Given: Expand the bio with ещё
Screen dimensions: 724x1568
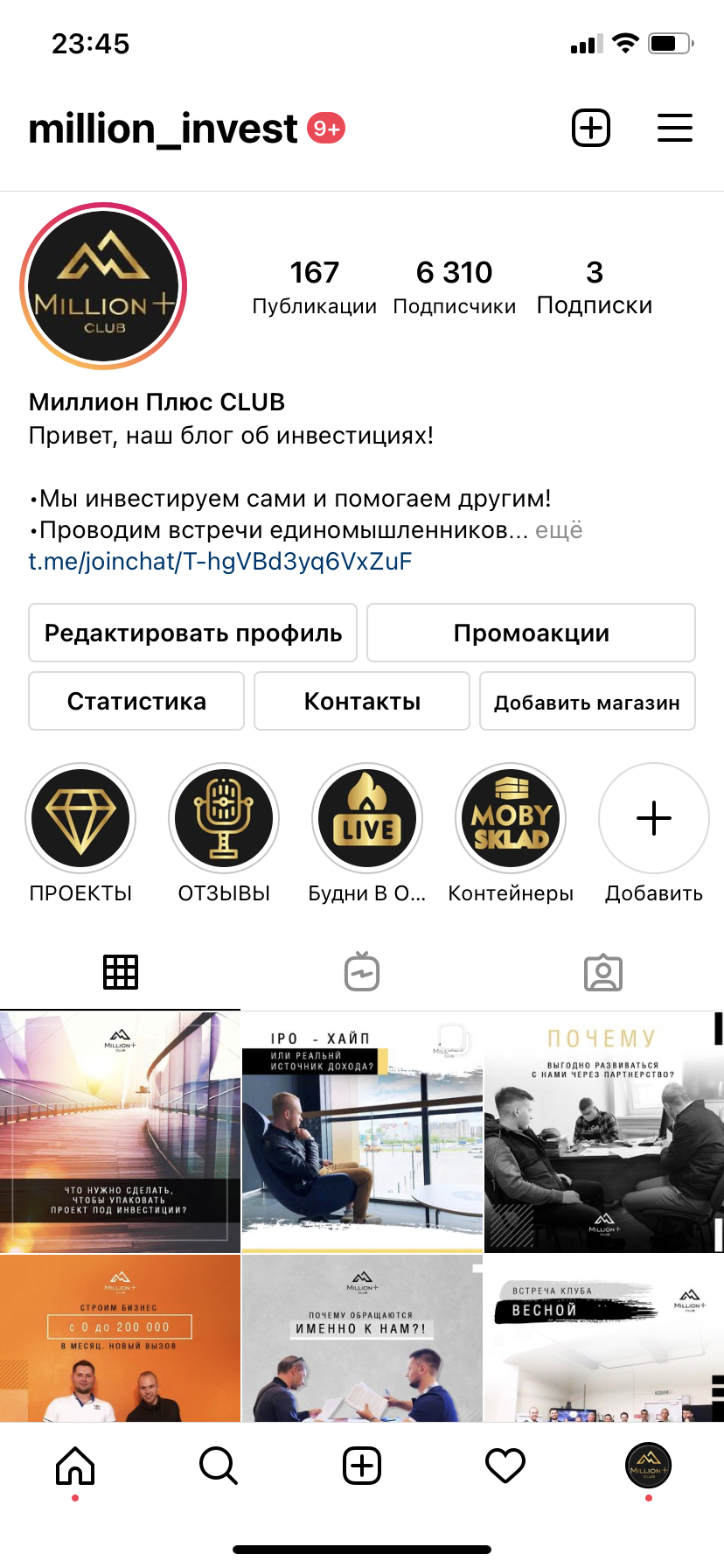Looking at the screenshot, I should click(559, 530).
